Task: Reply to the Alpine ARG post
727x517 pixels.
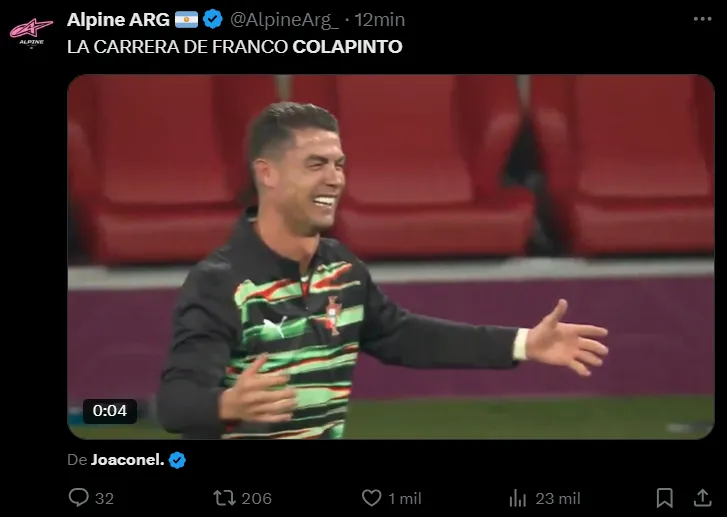Action: (x=78, y=497)
